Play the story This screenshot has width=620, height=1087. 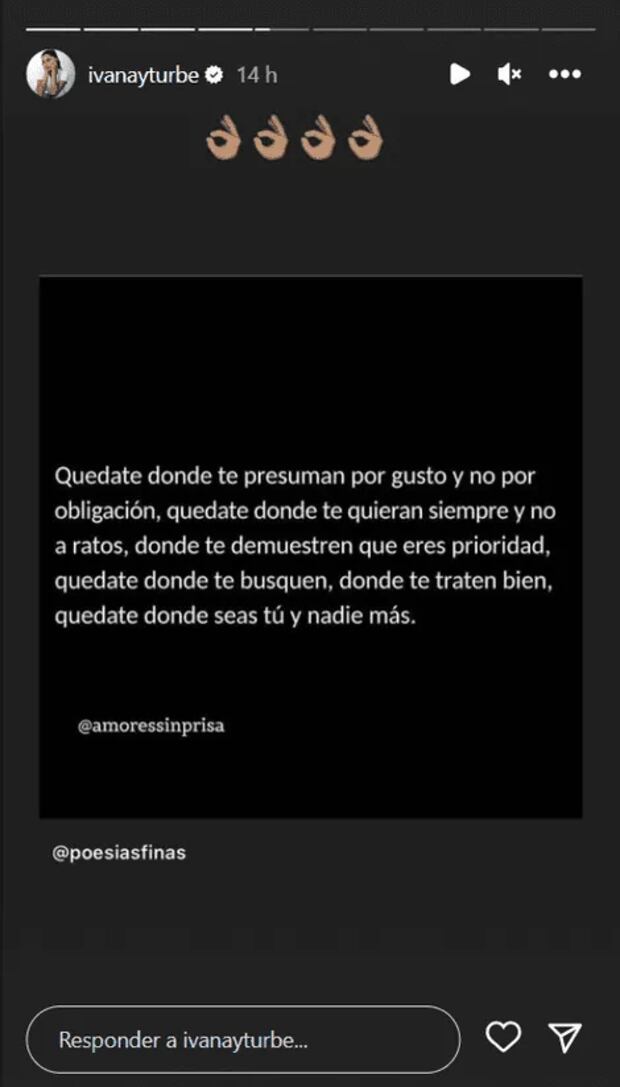pyautogui.click(x=459, y=74)
